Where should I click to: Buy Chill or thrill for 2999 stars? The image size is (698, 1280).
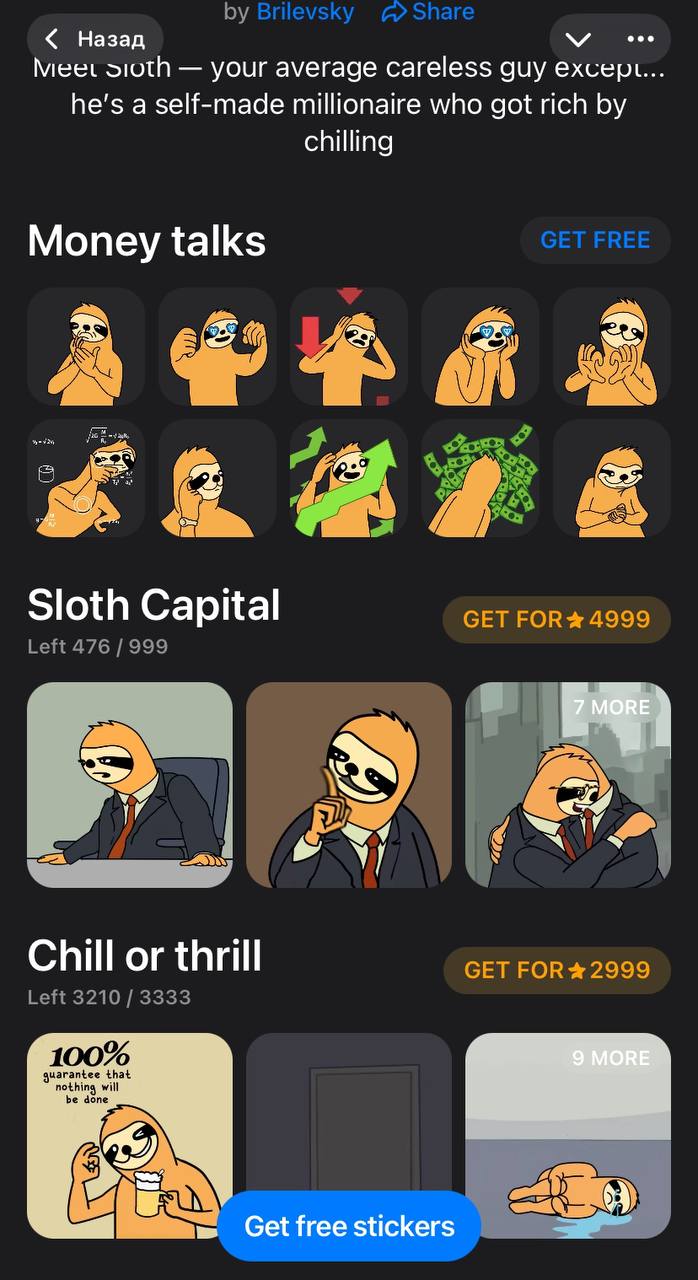tap(556, 970)
